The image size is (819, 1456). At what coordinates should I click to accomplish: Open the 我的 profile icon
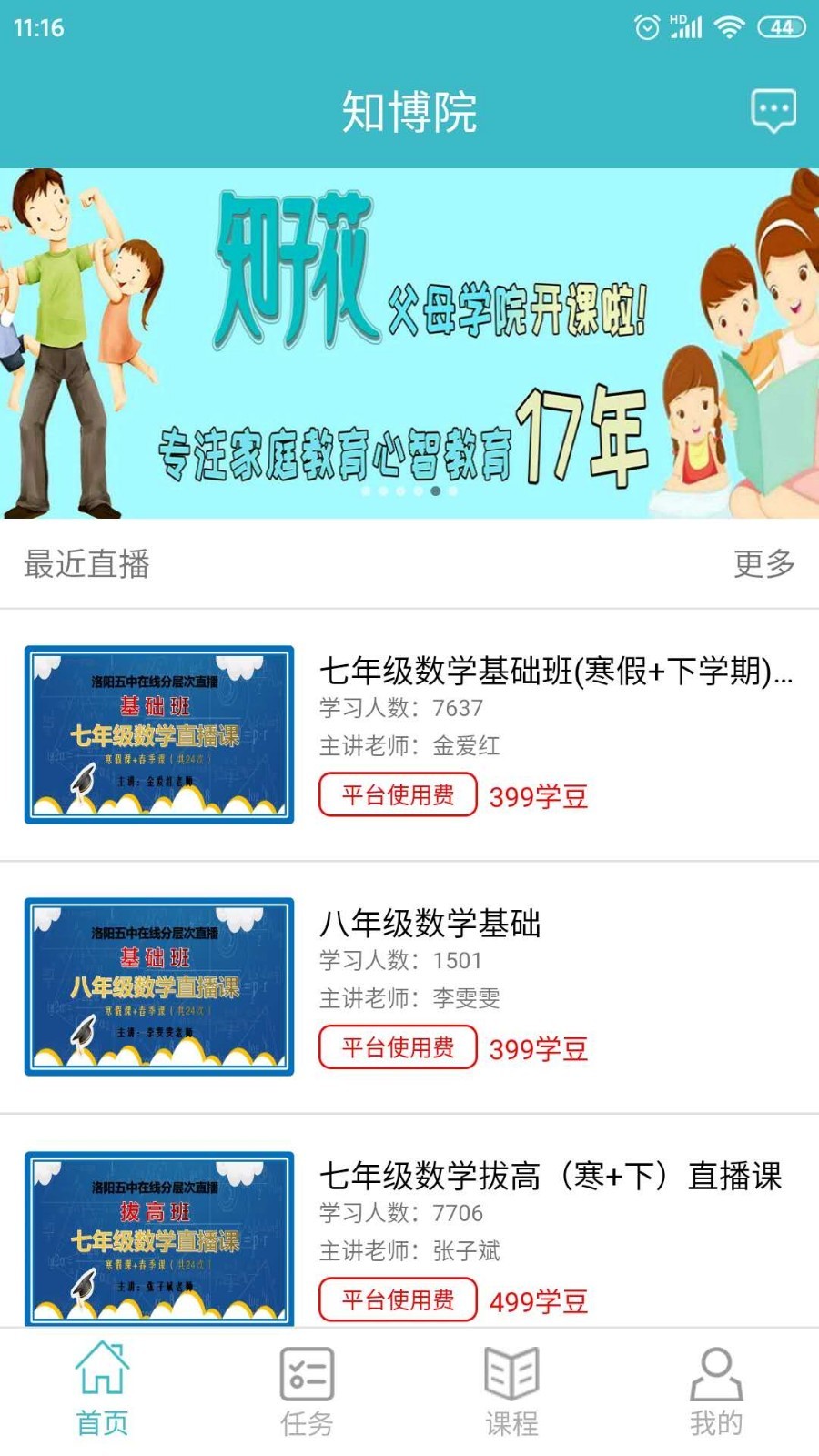(715, 1370)
